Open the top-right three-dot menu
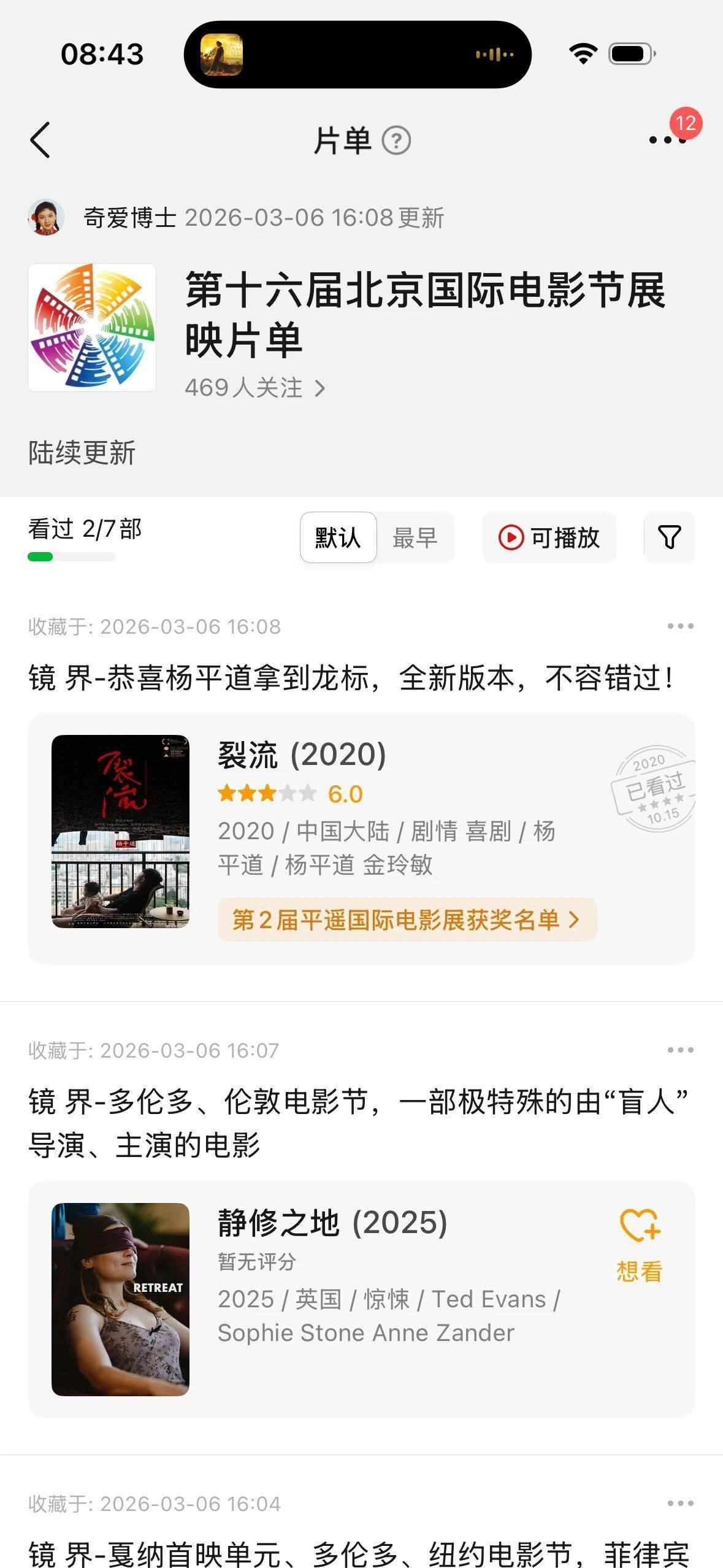 tap(667, 140)
